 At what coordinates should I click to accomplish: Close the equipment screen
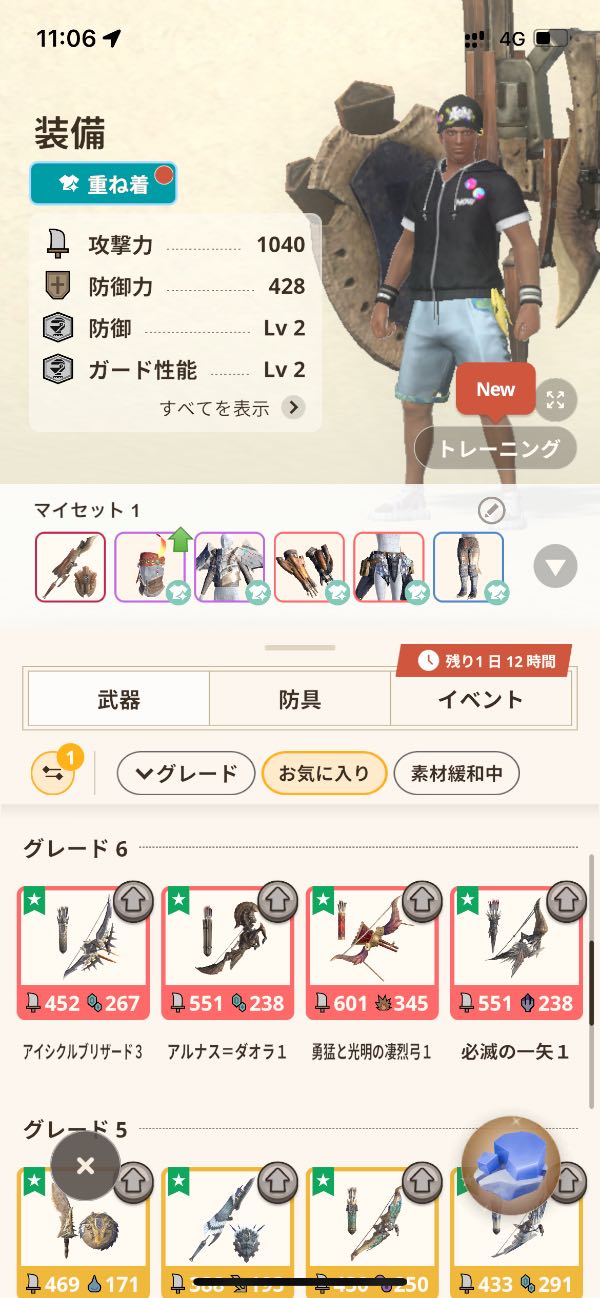(85, 1165)
